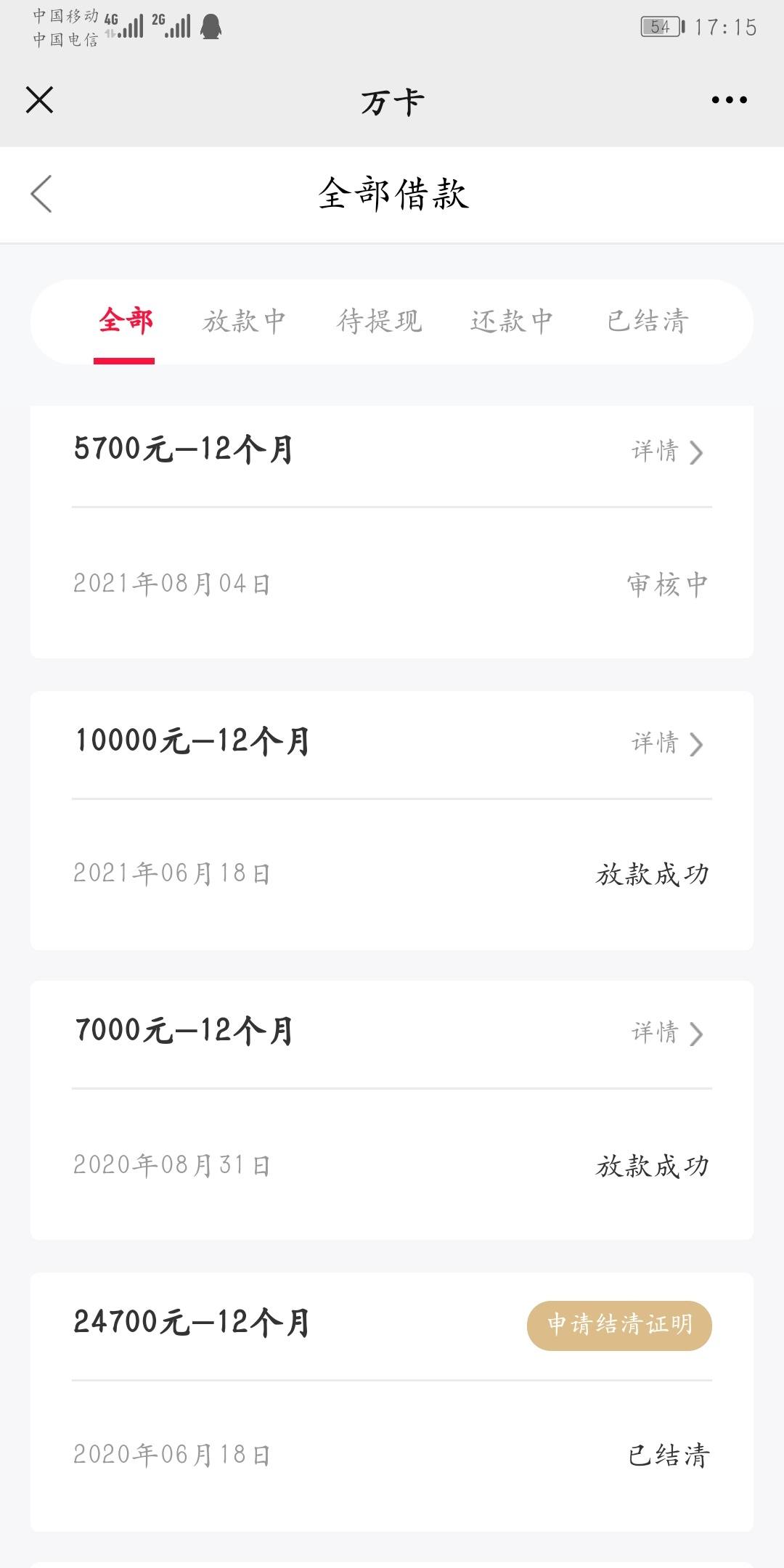Open the 已结清 loans tab

(x=647, y=322)
